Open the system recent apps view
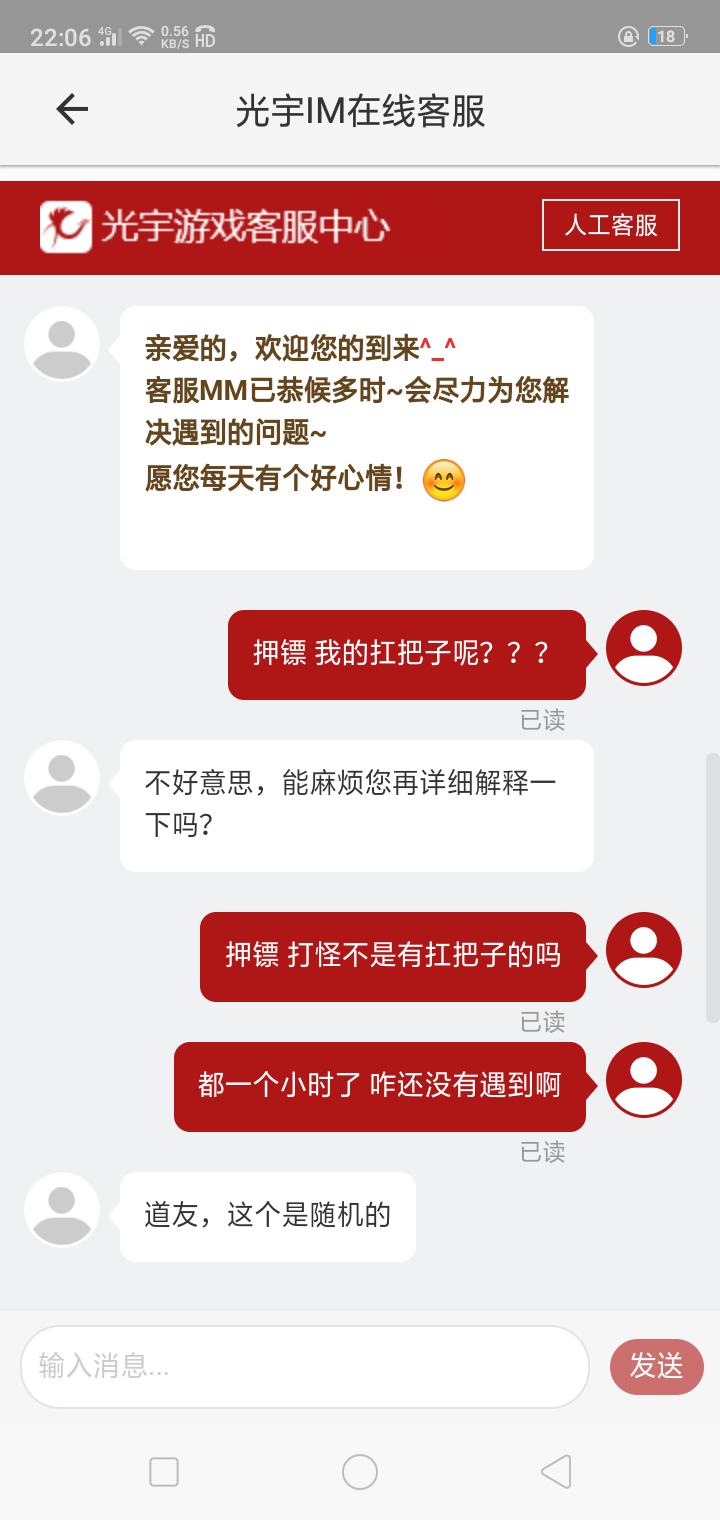 (164, 1472)
